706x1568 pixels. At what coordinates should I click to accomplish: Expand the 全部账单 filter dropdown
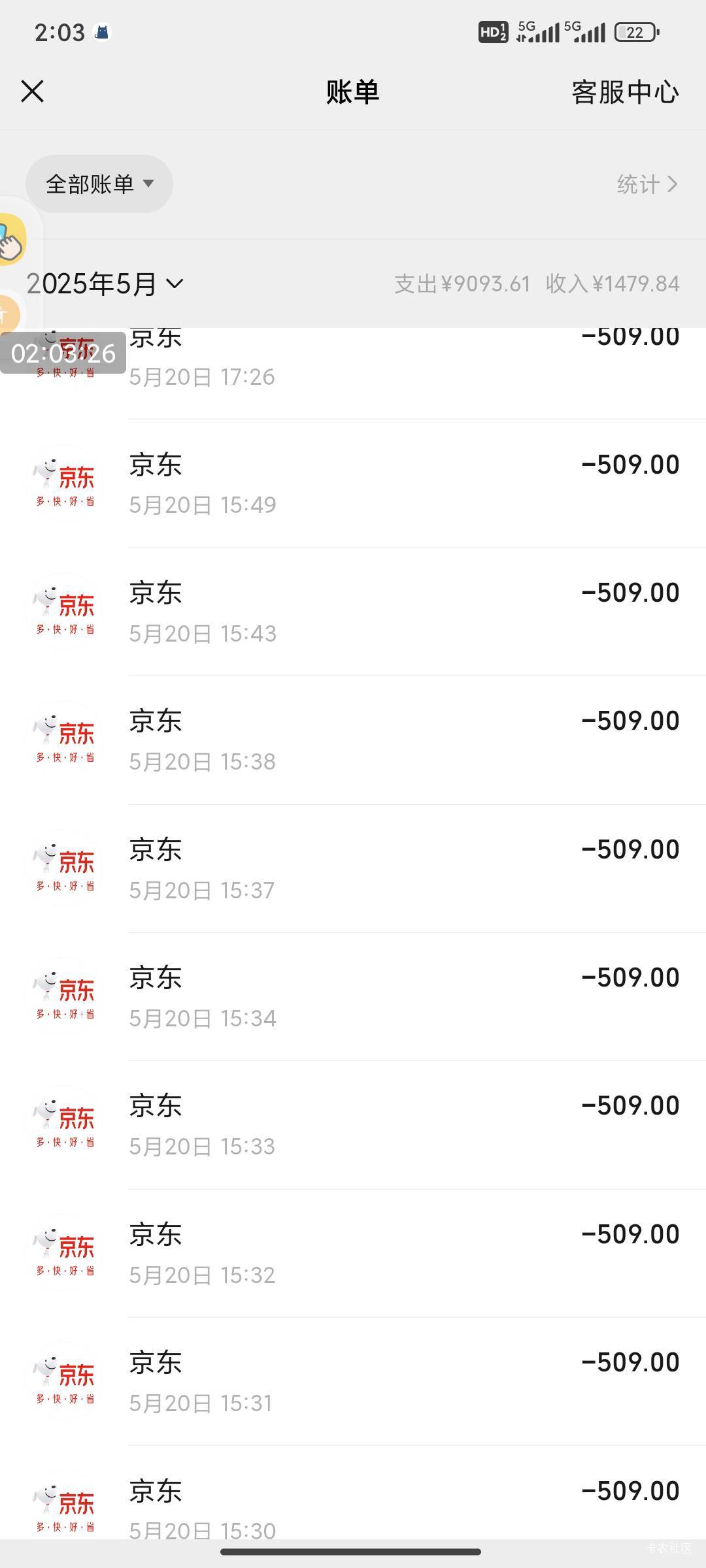pyautogui.click(x=99, y=184)
